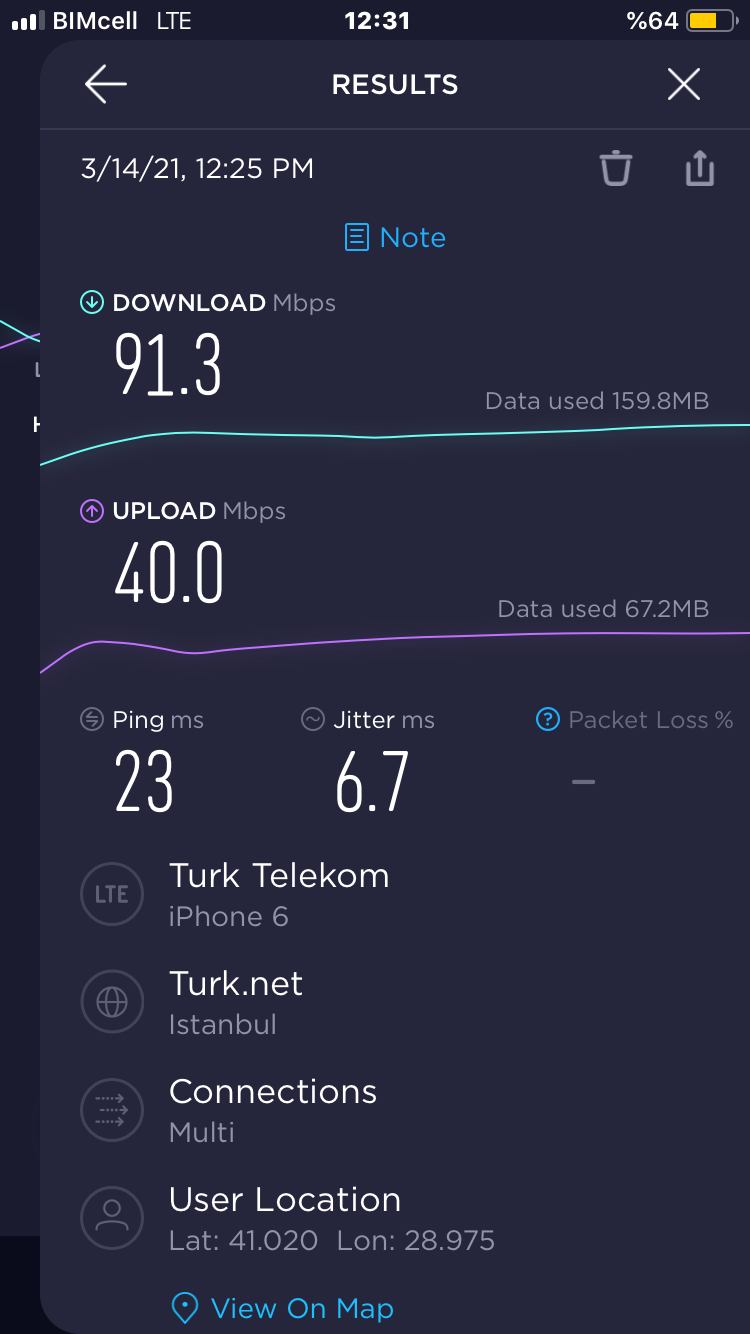Open Packet Loss help icon

click(x=548, y=719)
